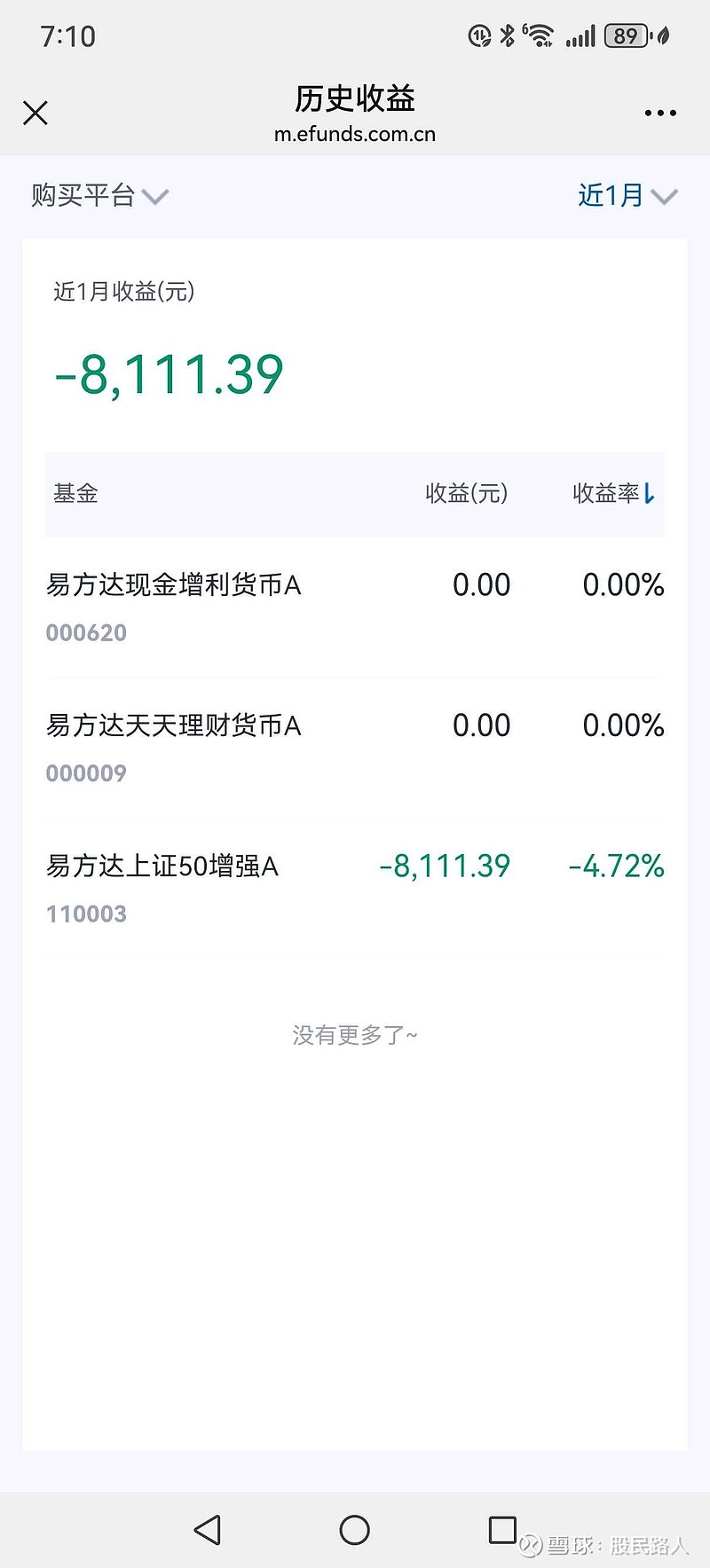Open the 购买平台 dropdown
Viewport: 710px width, 1568px height.
pos(83,196)
